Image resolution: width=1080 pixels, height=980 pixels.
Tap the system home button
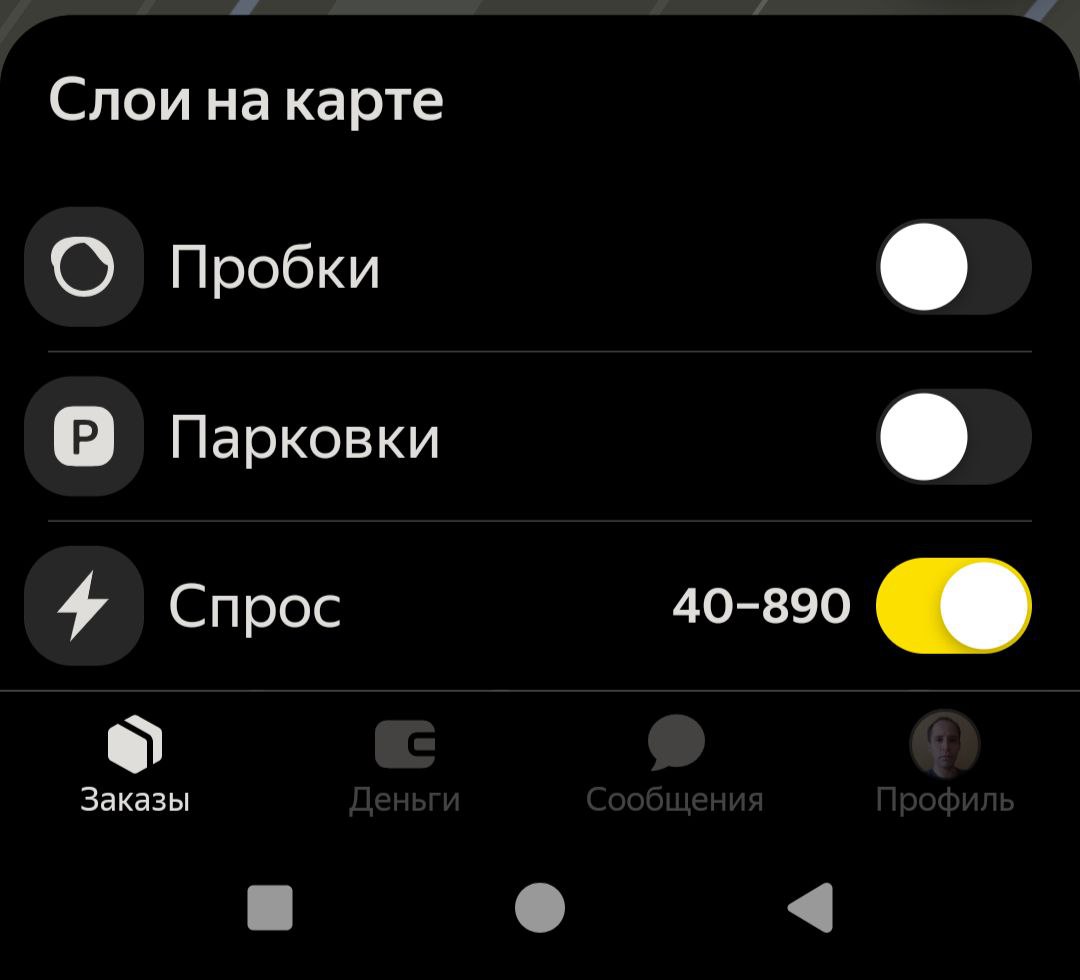tap(540, 908)
